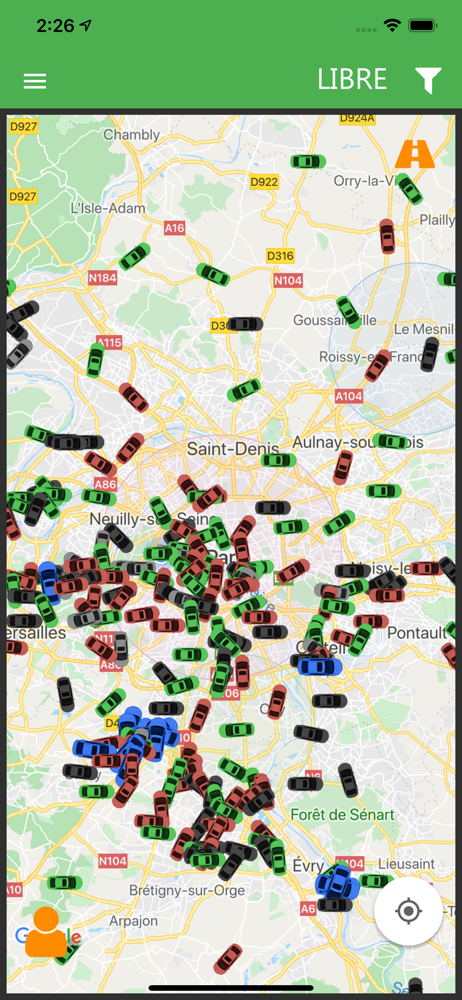
Task: Tap the LIBRE status button
Action: [x=352, y=80]
